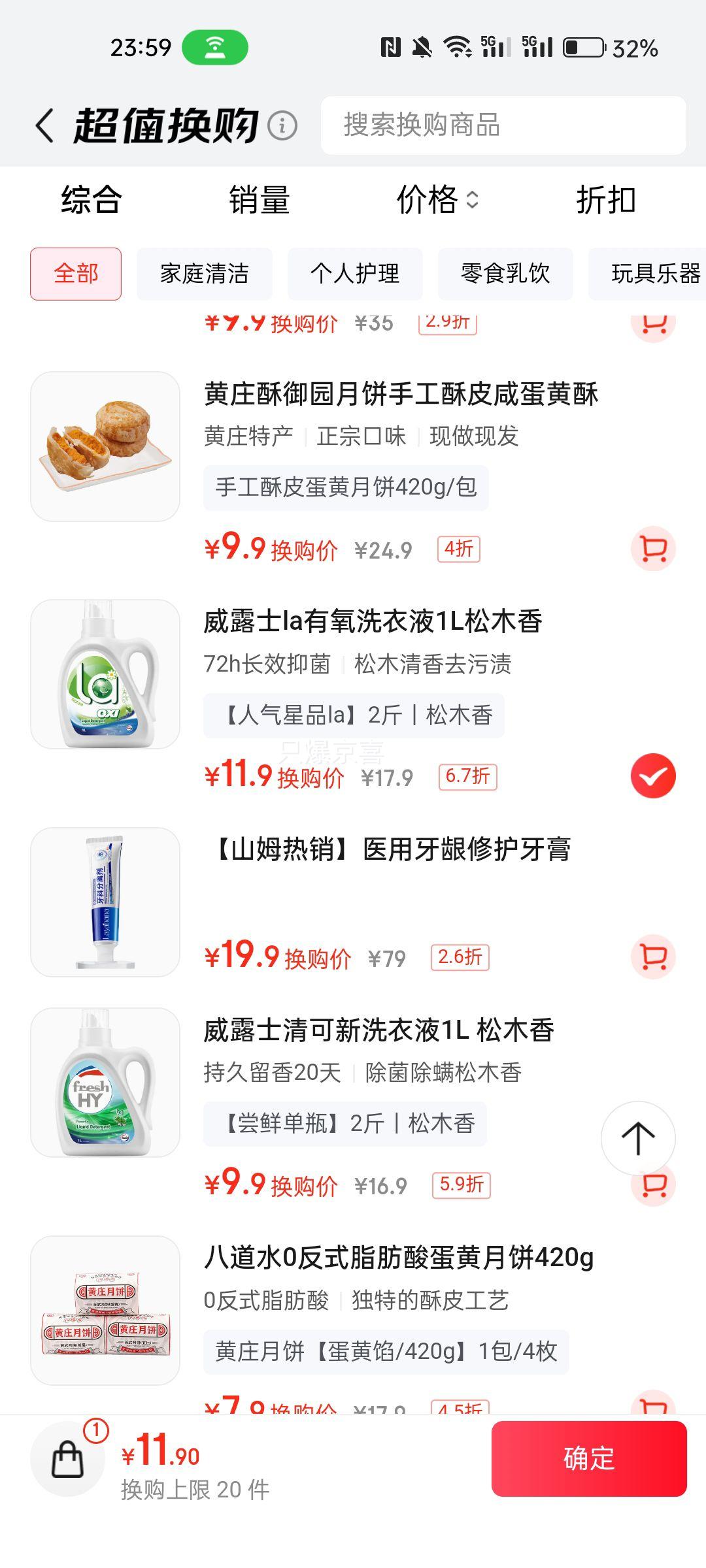The height and width of the screenshot is (1568, 706).
Task: Add 黄庄酥御园月饼 to cart
Action: (x=653, y=549)
